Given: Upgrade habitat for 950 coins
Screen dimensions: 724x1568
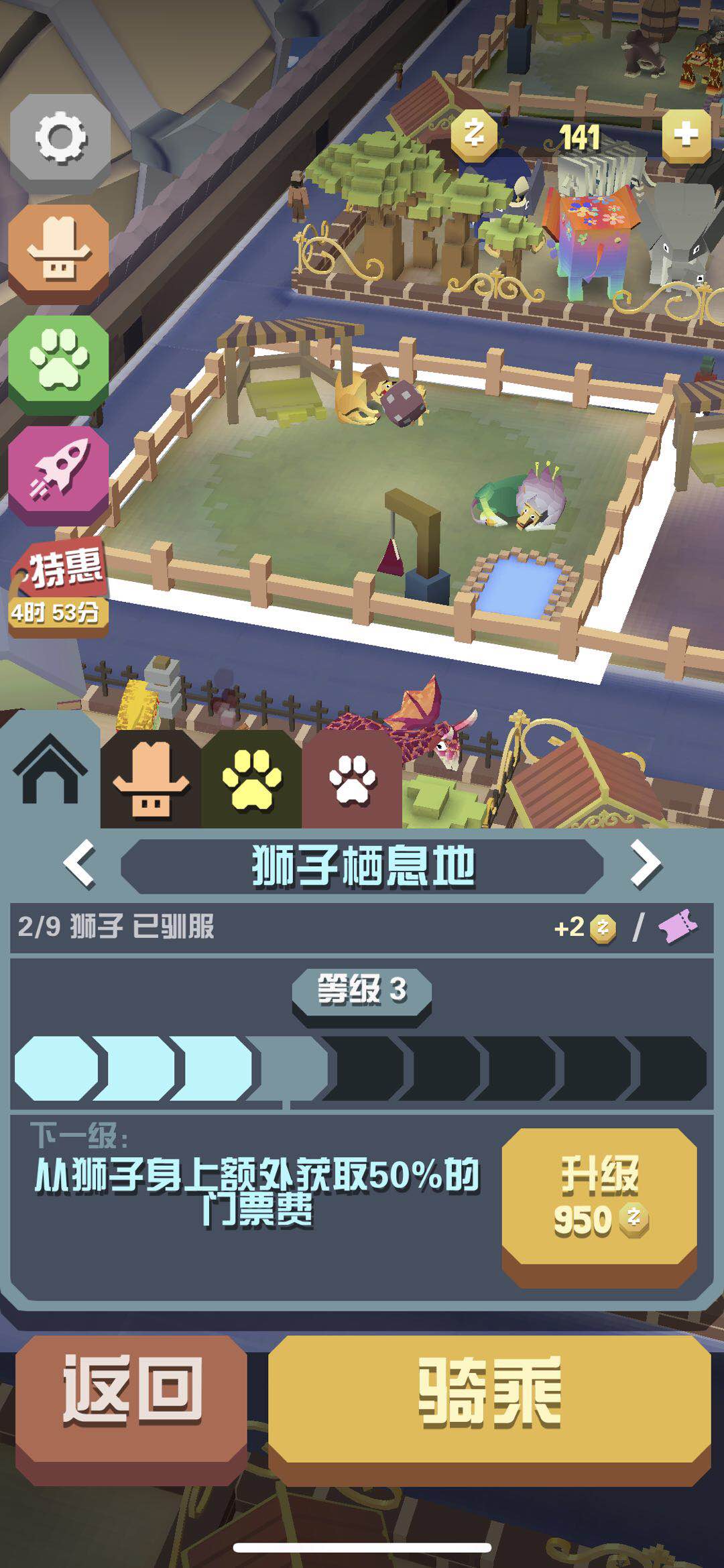Looking at the screenshot, I should [x=599, y=1198].
